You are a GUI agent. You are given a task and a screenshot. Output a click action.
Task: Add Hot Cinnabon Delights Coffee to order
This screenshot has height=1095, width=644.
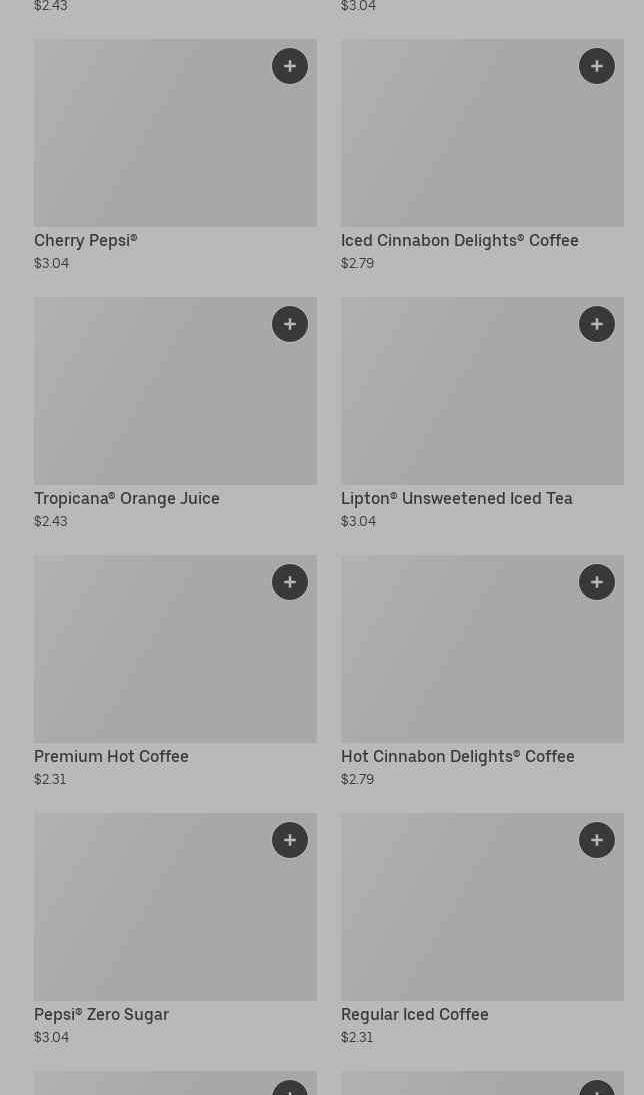(x=597, y=582)
